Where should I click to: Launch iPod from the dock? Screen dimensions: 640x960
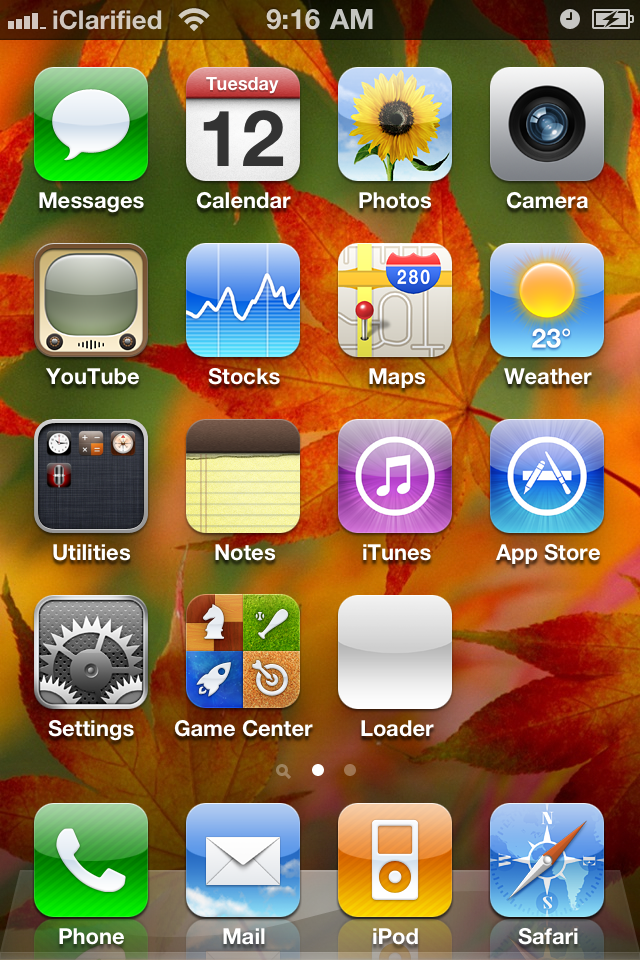tap(395, 860)
